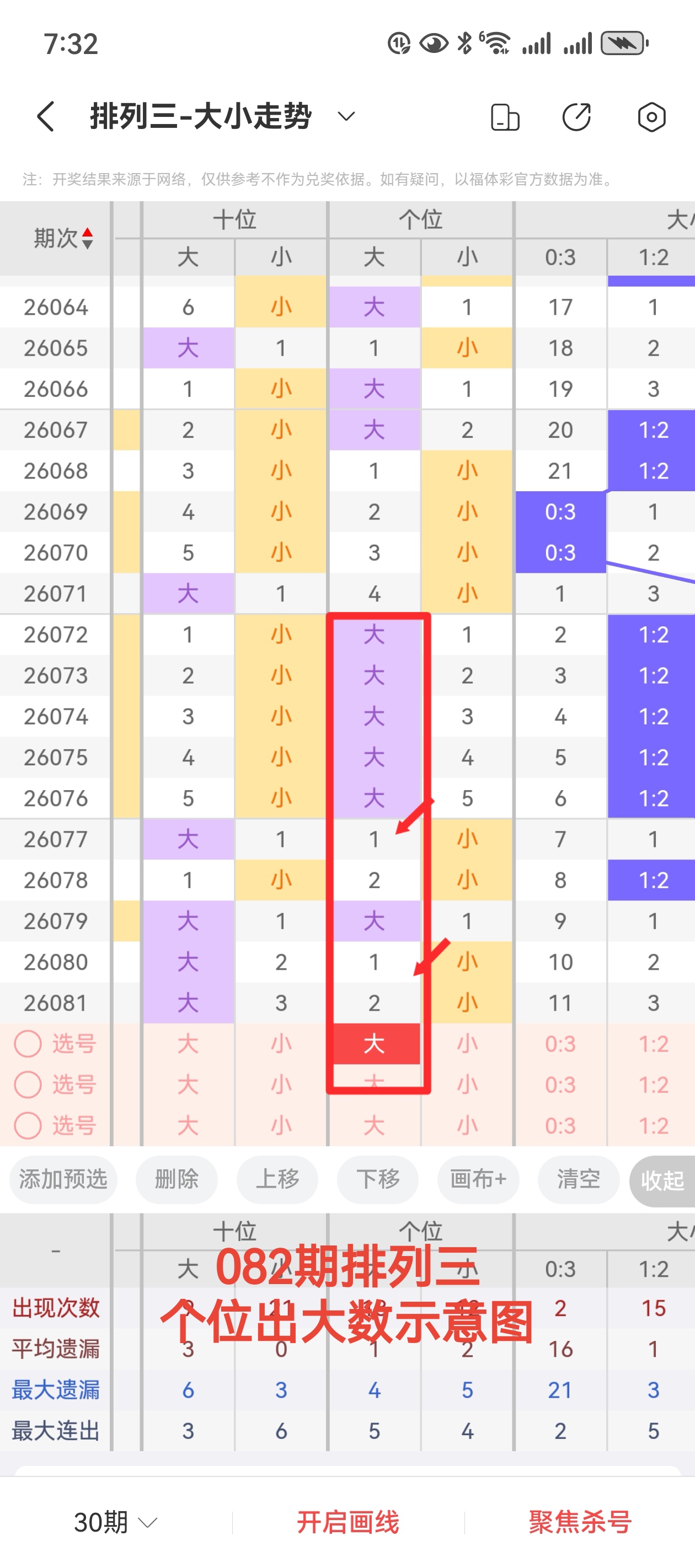Viewport: 695px width, 1568px height.
Task: Tap 清空 to clear selections
Action: tap(579, 1179)
